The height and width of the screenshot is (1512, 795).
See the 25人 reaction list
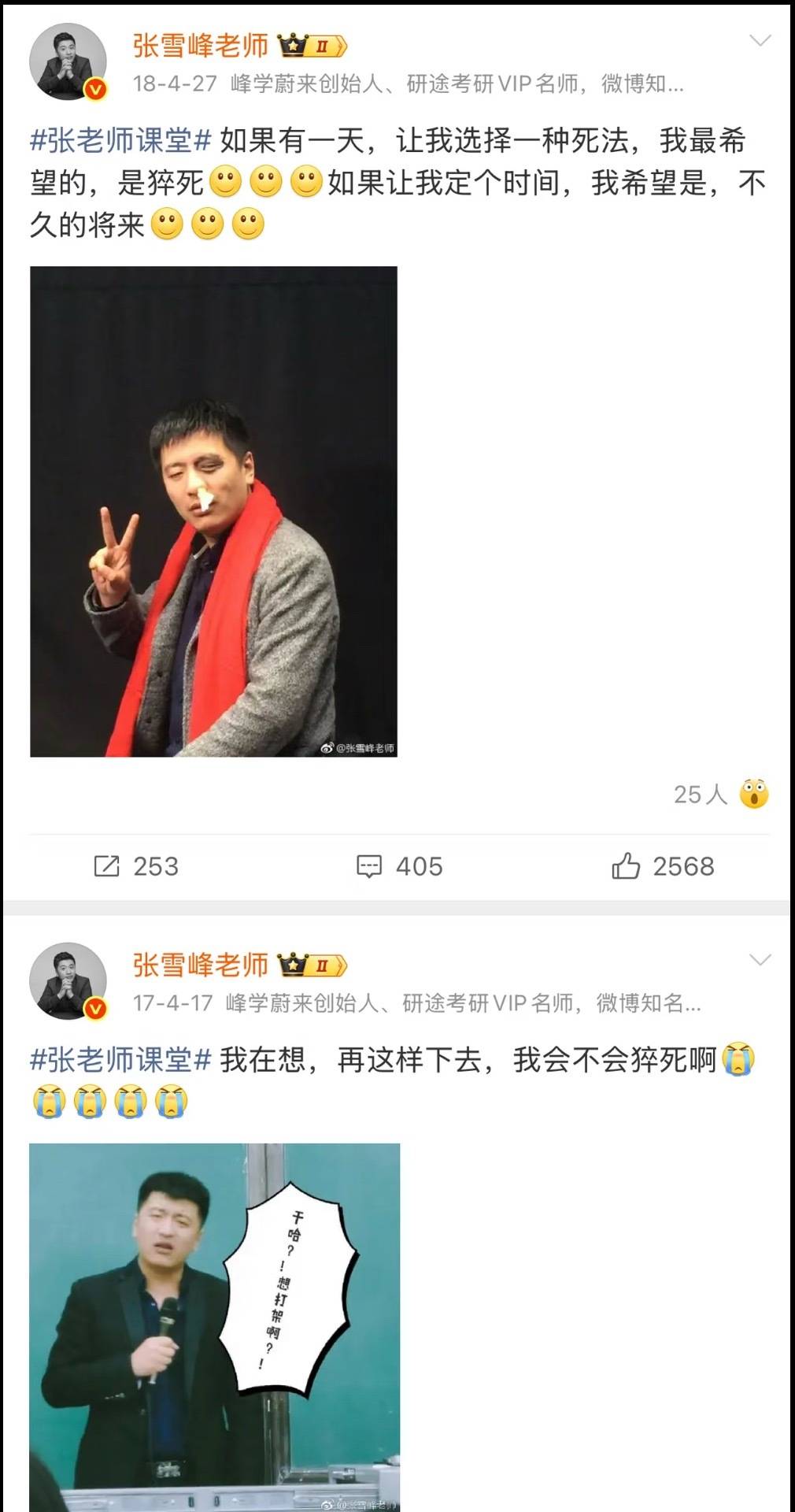click(x=719, y=794)
